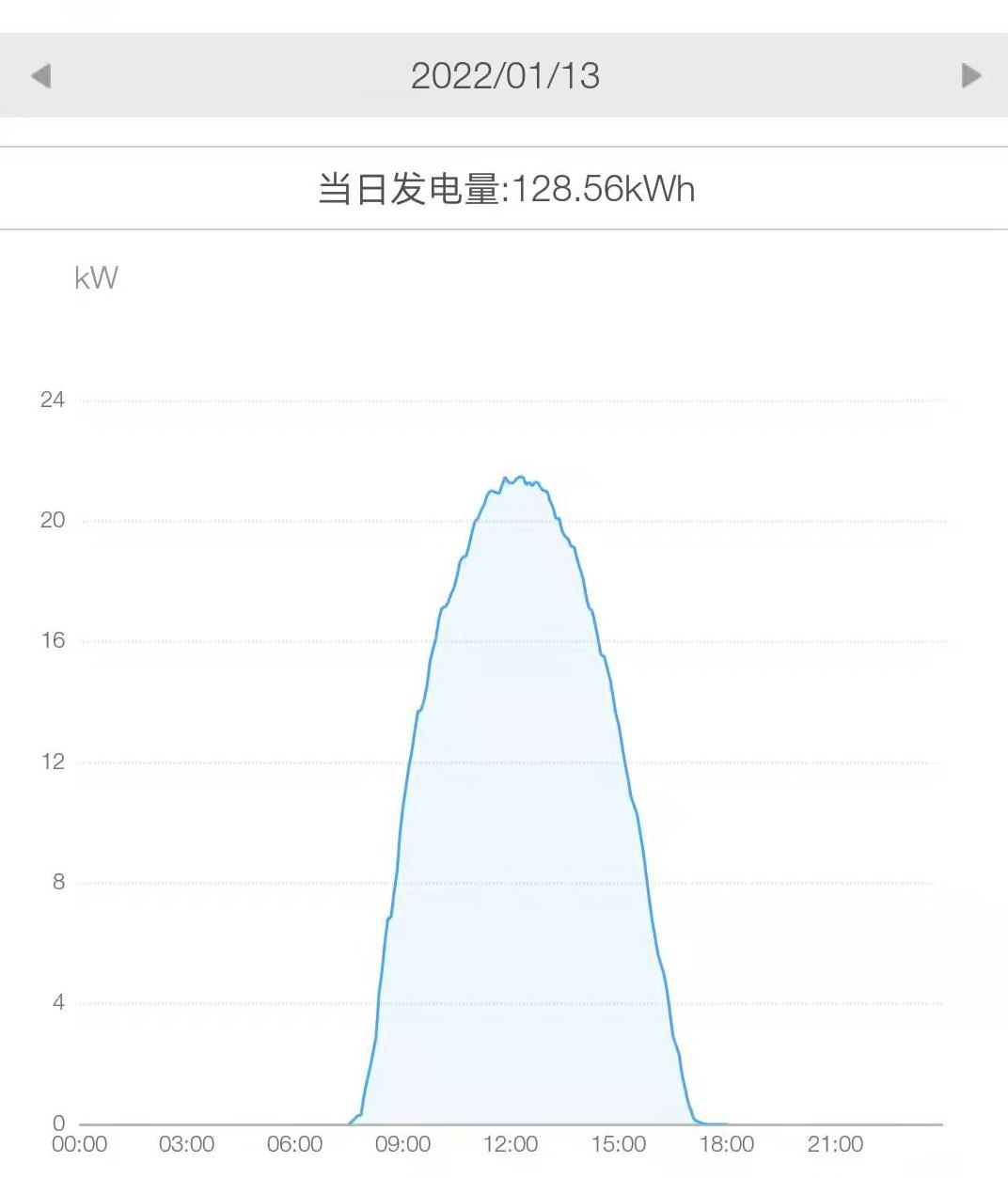Screen dimensions: 1008x1178
Task: Go to the previous day's chart
Action: [40, 76]
